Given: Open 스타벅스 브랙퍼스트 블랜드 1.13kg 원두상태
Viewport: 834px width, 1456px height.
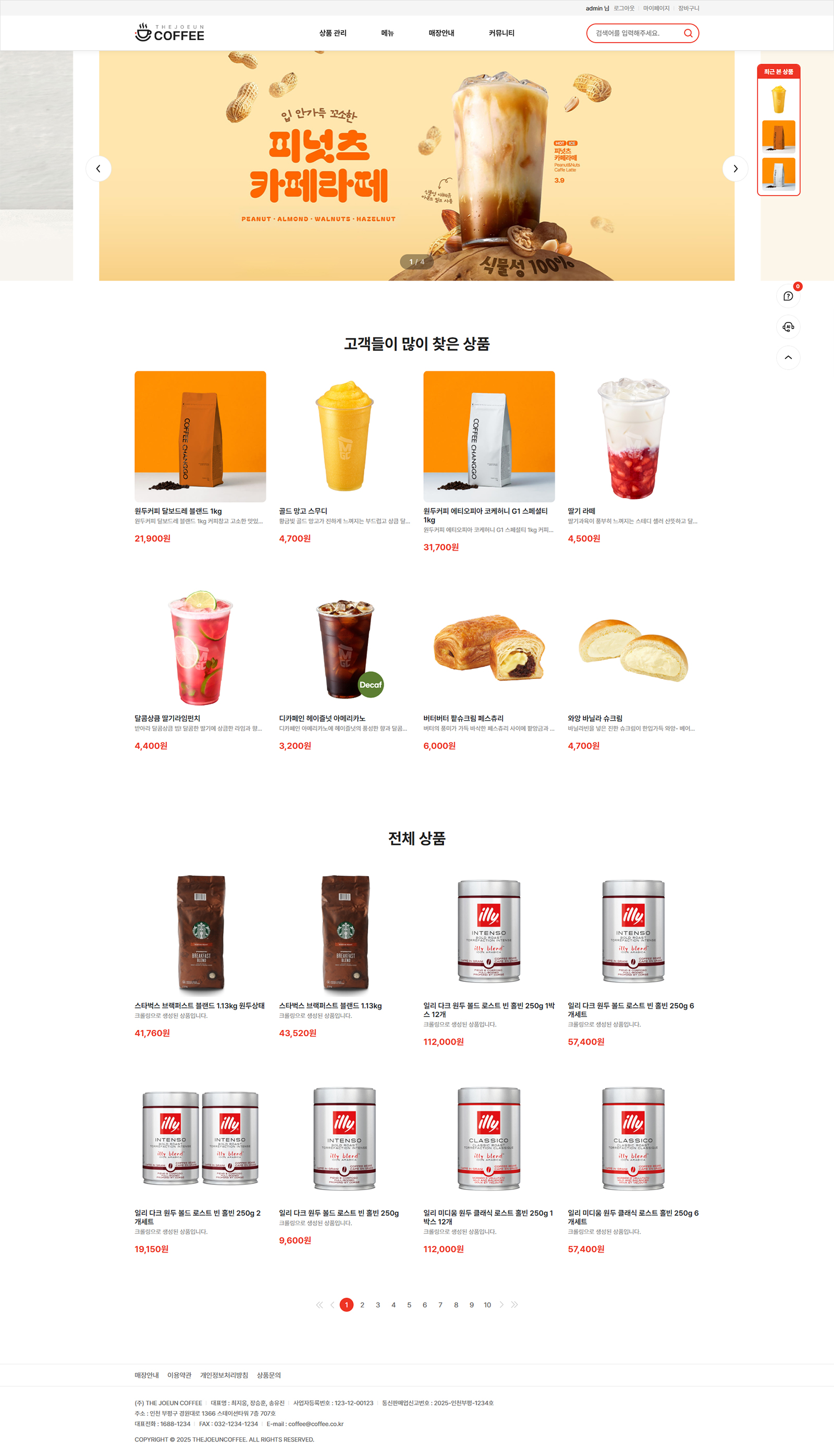Looking at the screenshot, I should tap(201, 934).
